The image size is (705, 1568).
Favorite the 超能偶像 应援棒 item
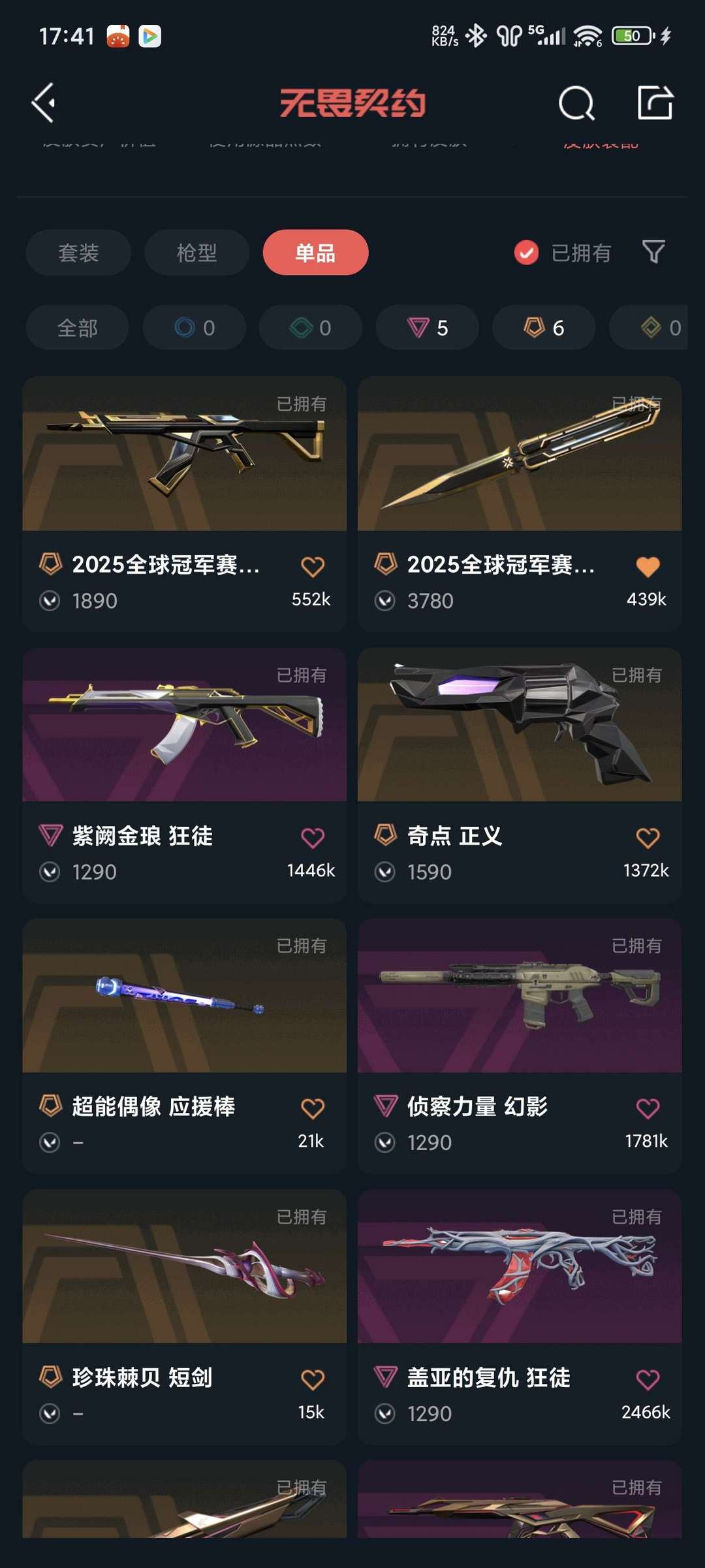313,1108
